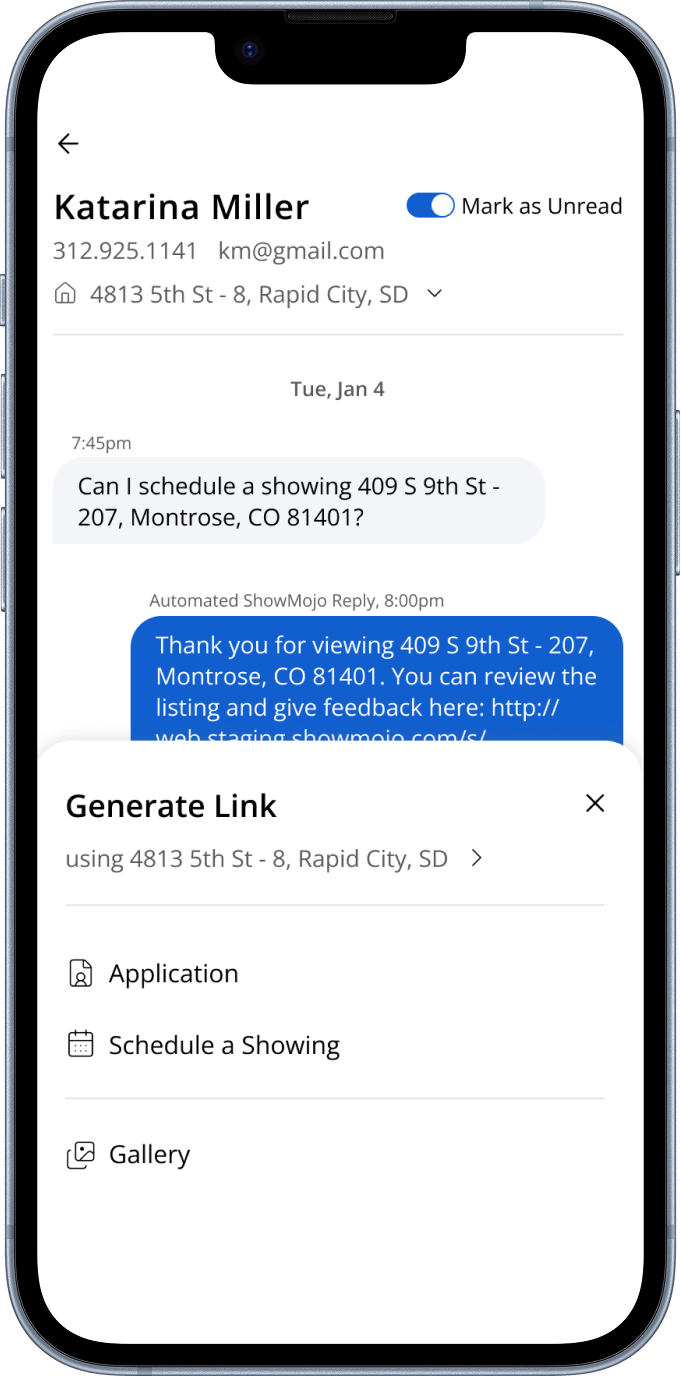The image size is (681, 1376).
Task: Choose Schedule a Showing
Action: click(223, 1045)
